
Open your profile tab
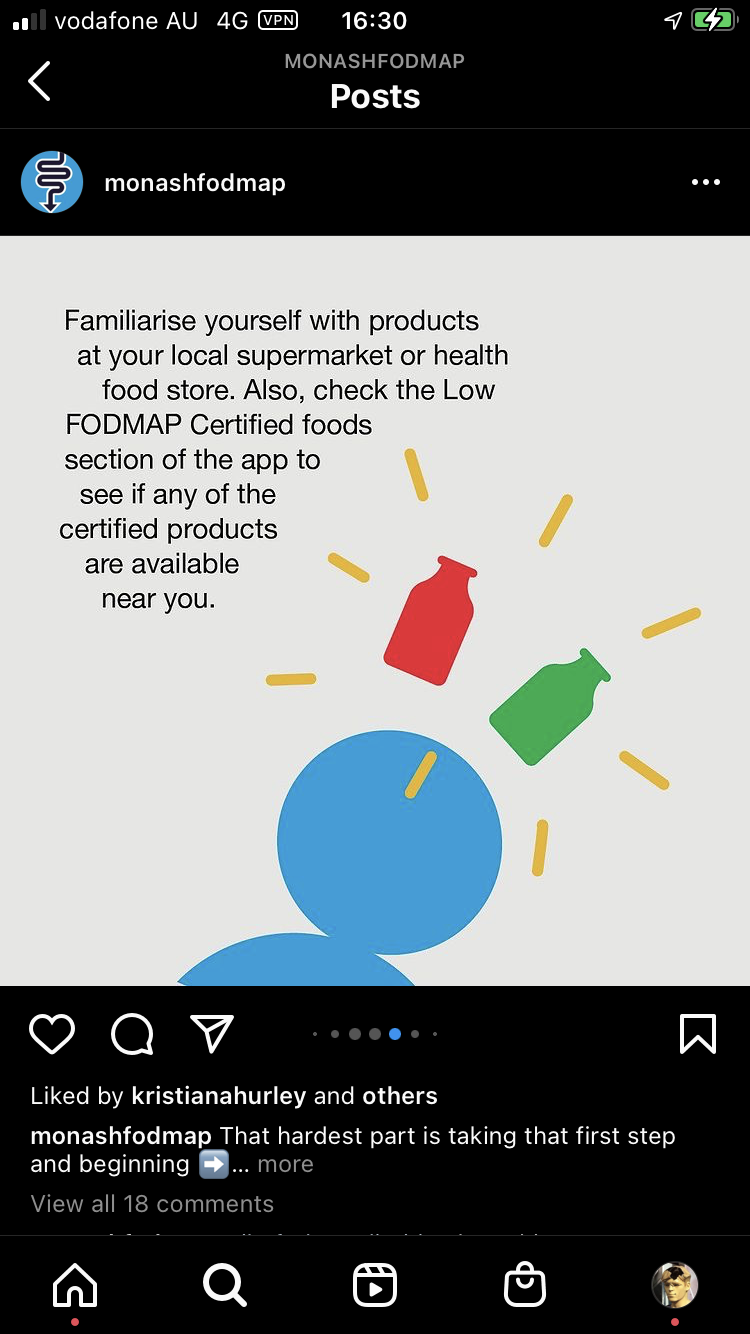(675, 1284)
